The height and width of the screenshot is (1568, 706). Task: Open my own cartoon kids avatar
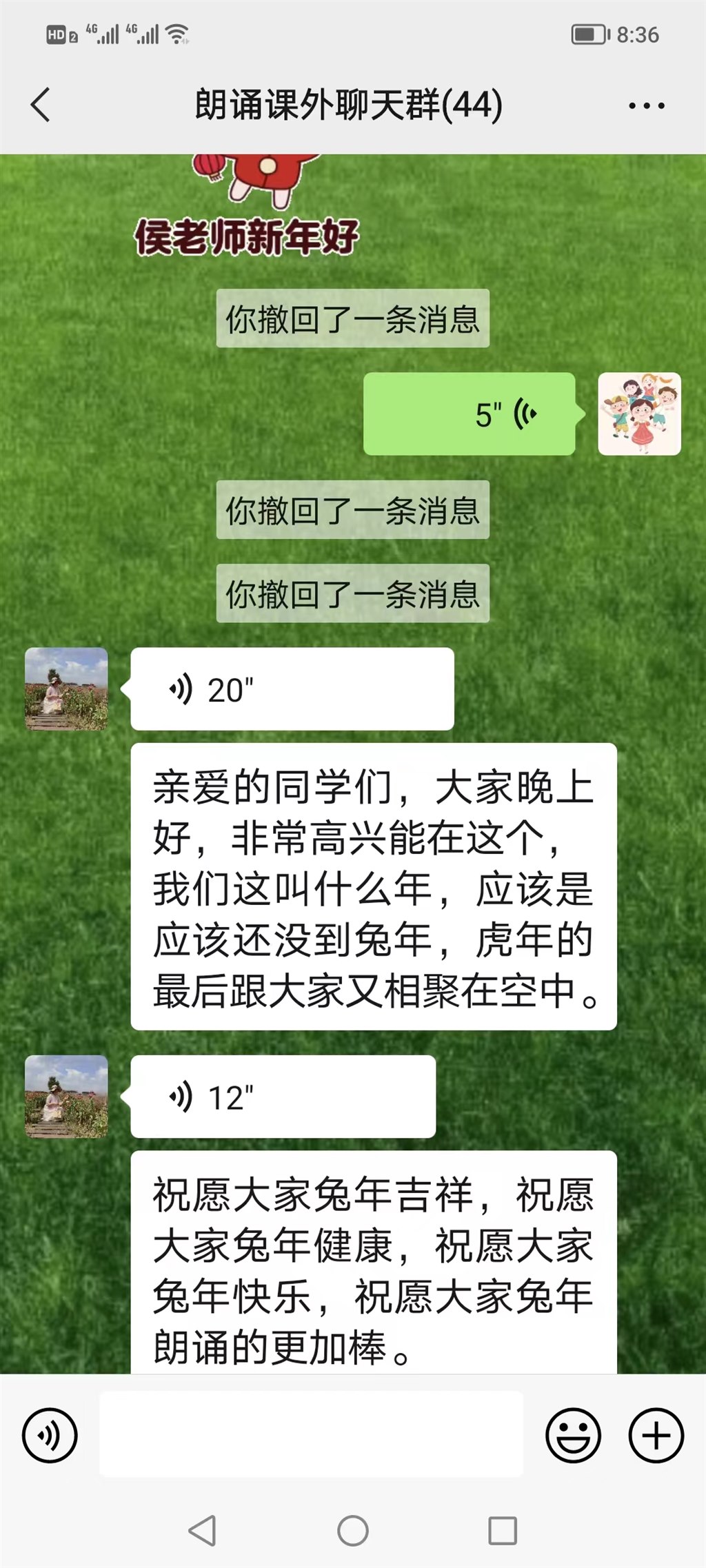pos(639,414)
